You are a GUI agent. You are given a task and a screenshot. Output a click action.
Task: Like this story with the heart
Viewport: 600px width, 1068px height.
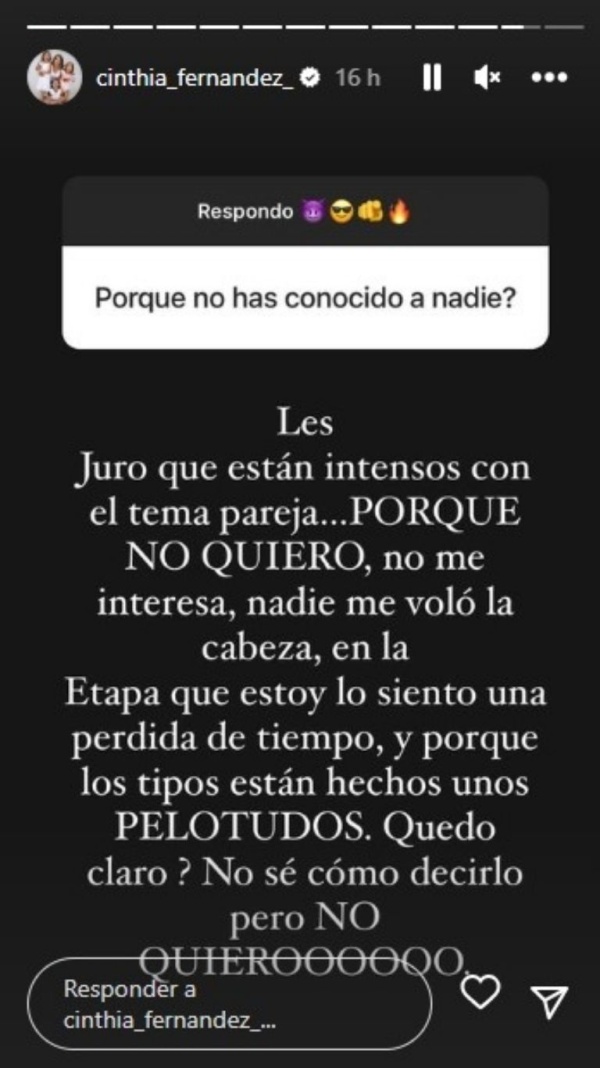coord(482,992)
